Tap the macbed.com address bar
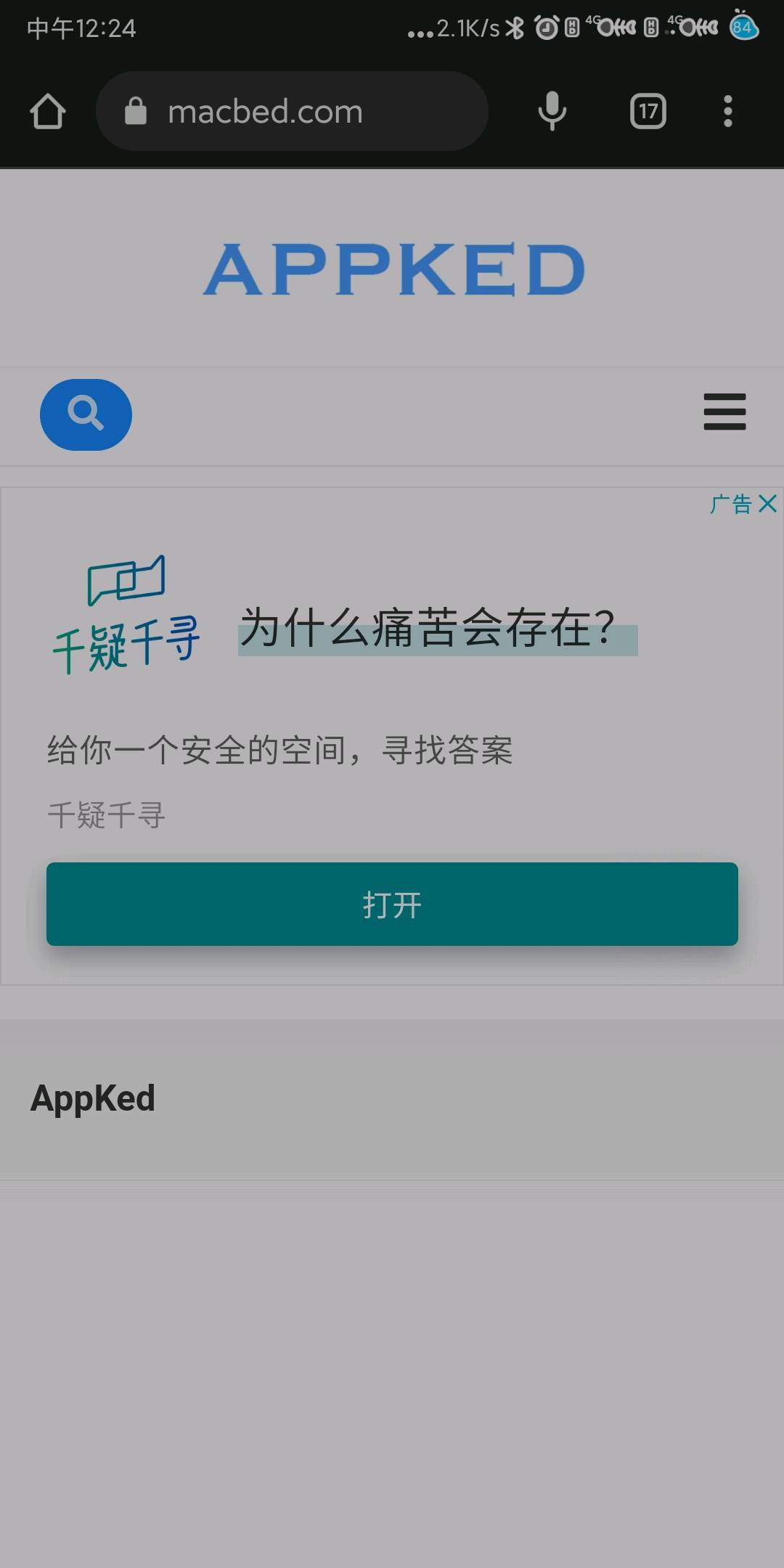Screen dimensions: 784x1568 (290, 112)
